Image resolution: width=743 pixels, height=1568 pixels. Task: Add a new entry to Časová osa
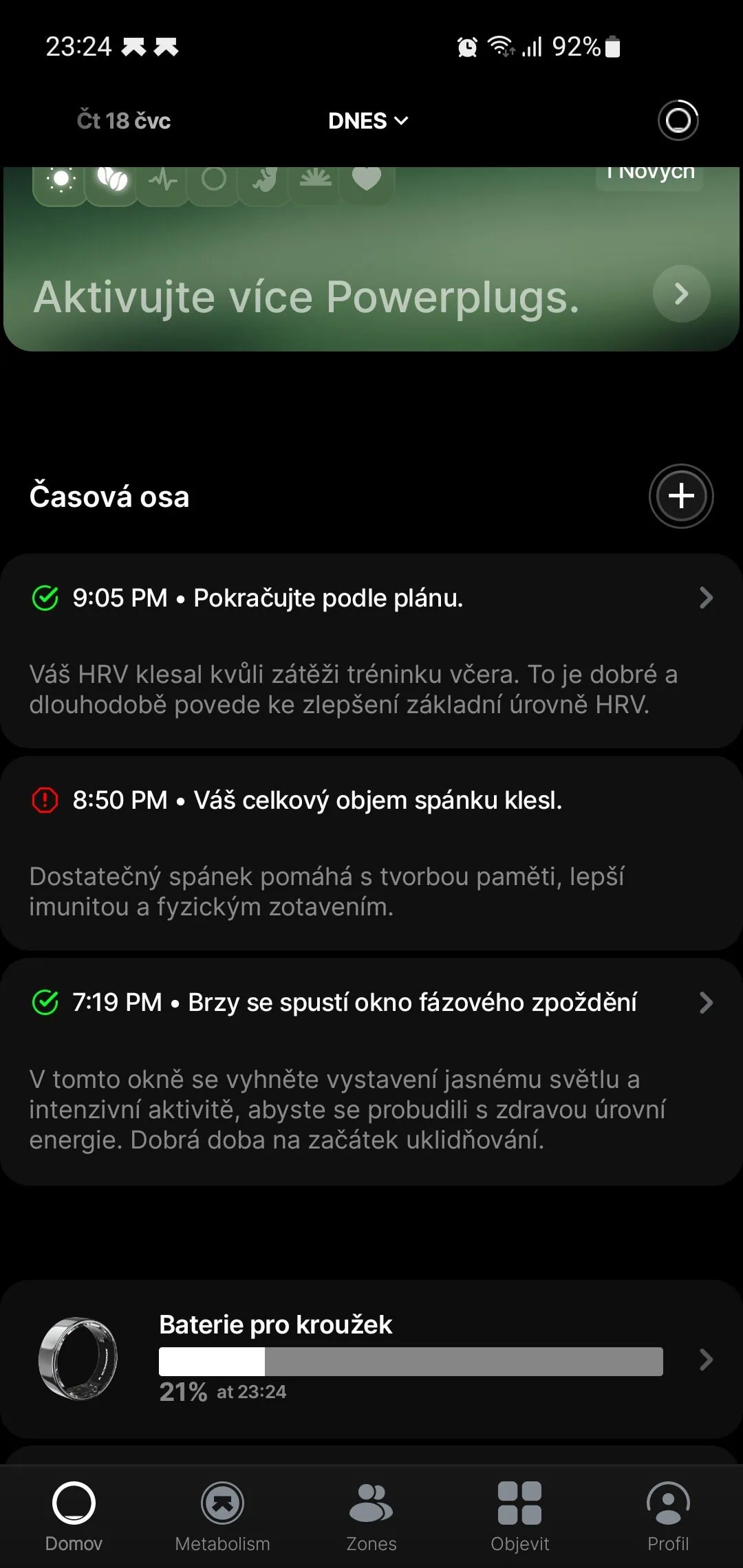[x=681, y=496]
